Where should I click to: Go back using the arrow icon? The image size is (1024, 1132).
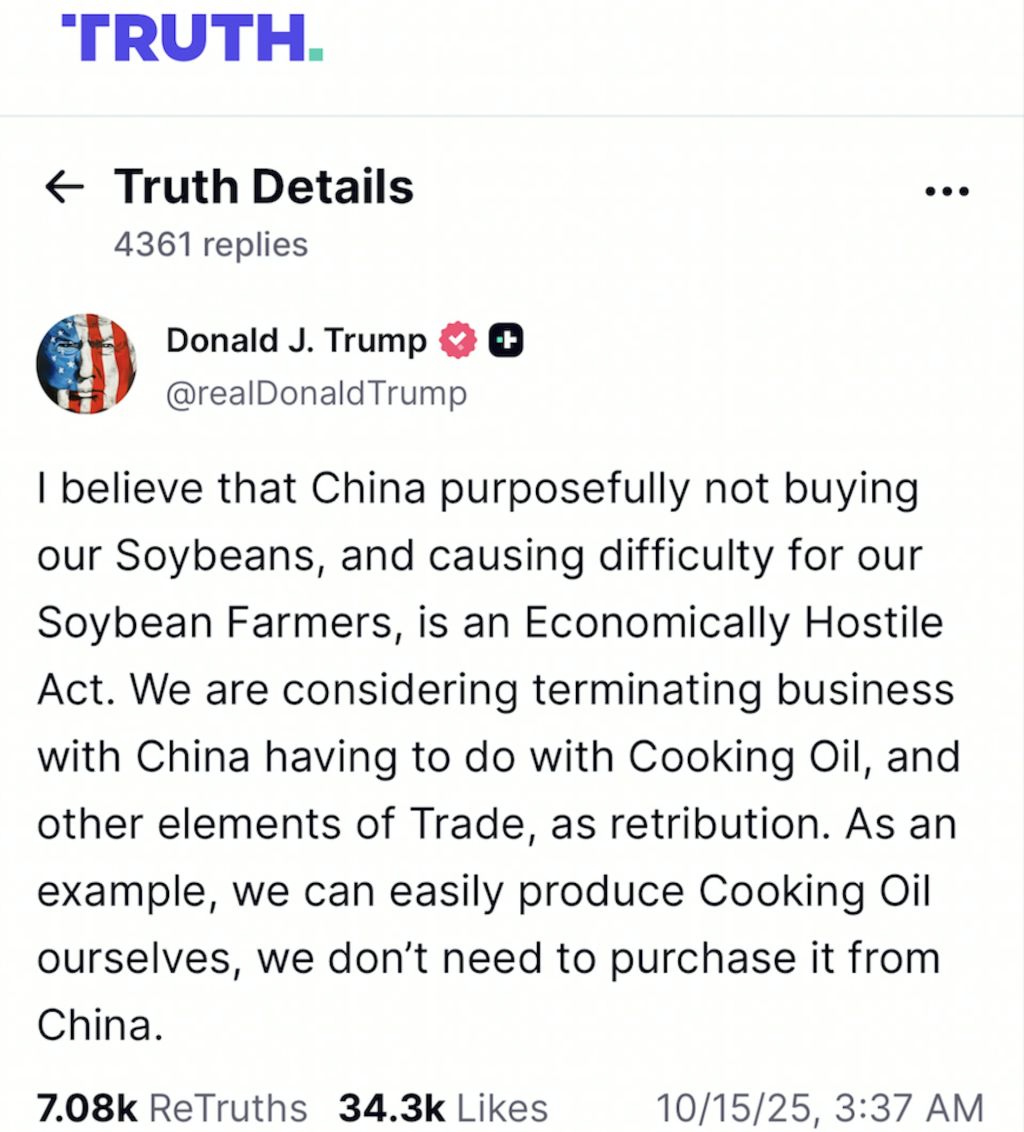point(65,187)
